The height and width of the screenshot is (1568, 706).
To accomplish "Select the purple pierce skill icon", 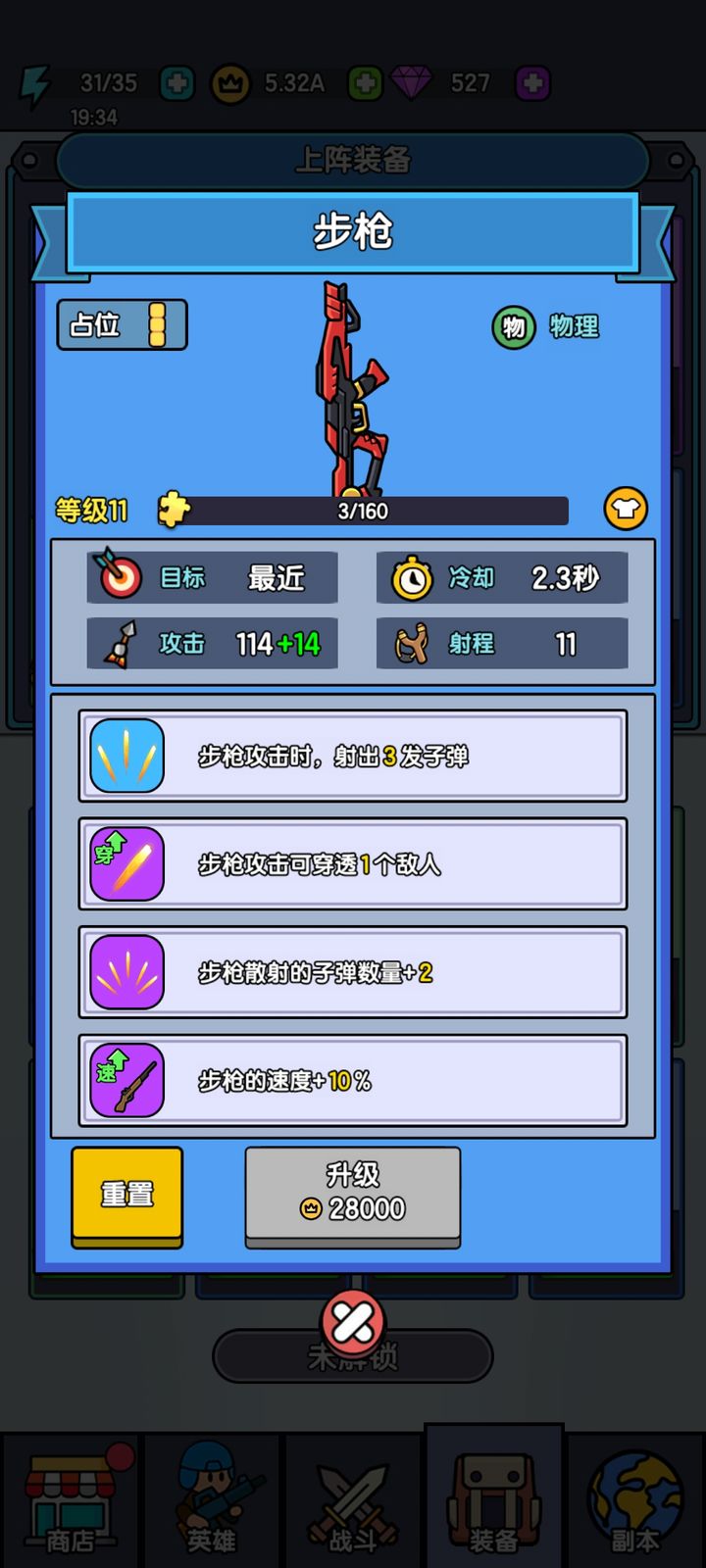I will click(x=126, y=865).
